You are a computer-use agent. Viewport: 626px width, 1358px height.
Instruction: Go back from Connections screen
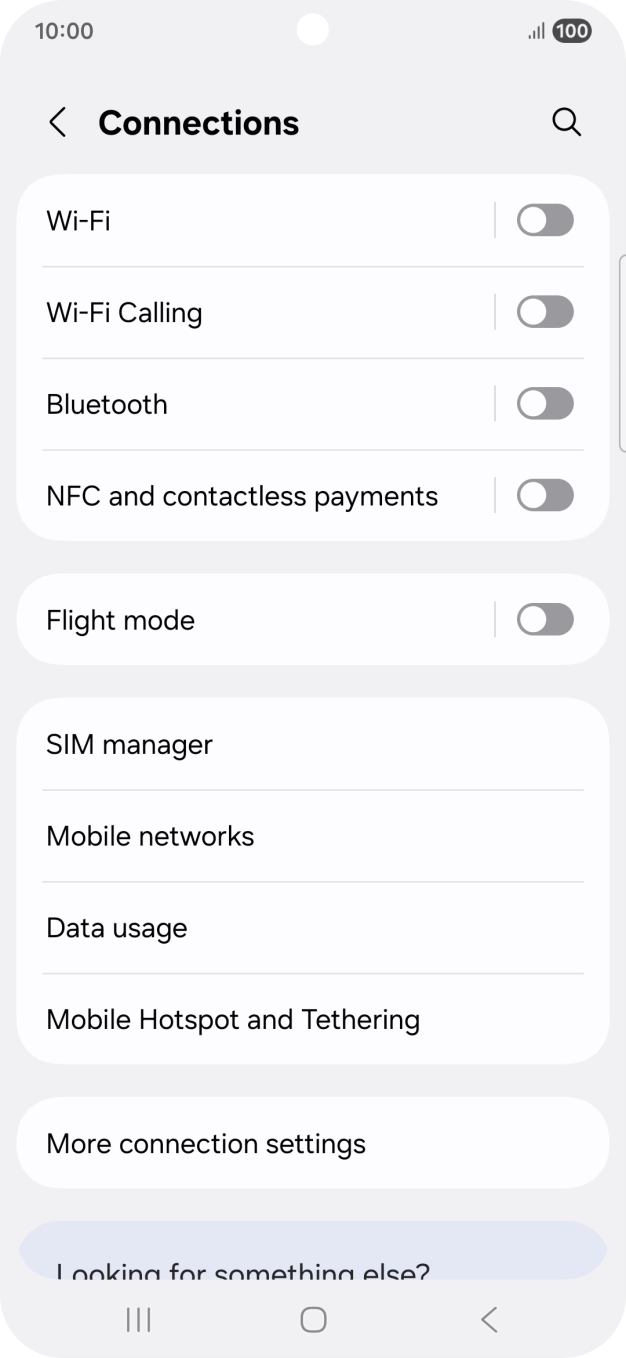click(58, 122)
